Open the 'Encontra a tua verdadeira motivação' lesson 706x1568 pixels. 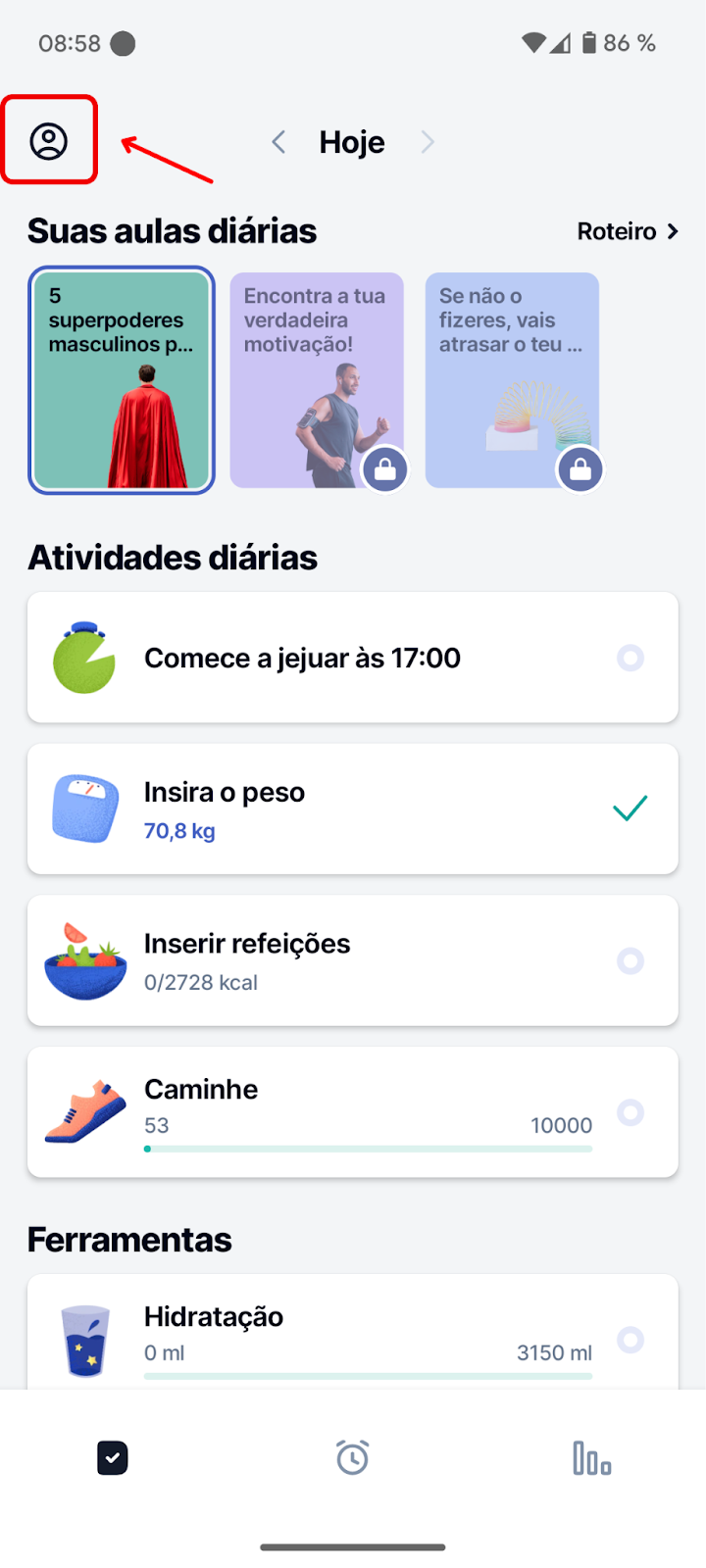(x=317, y=380)
